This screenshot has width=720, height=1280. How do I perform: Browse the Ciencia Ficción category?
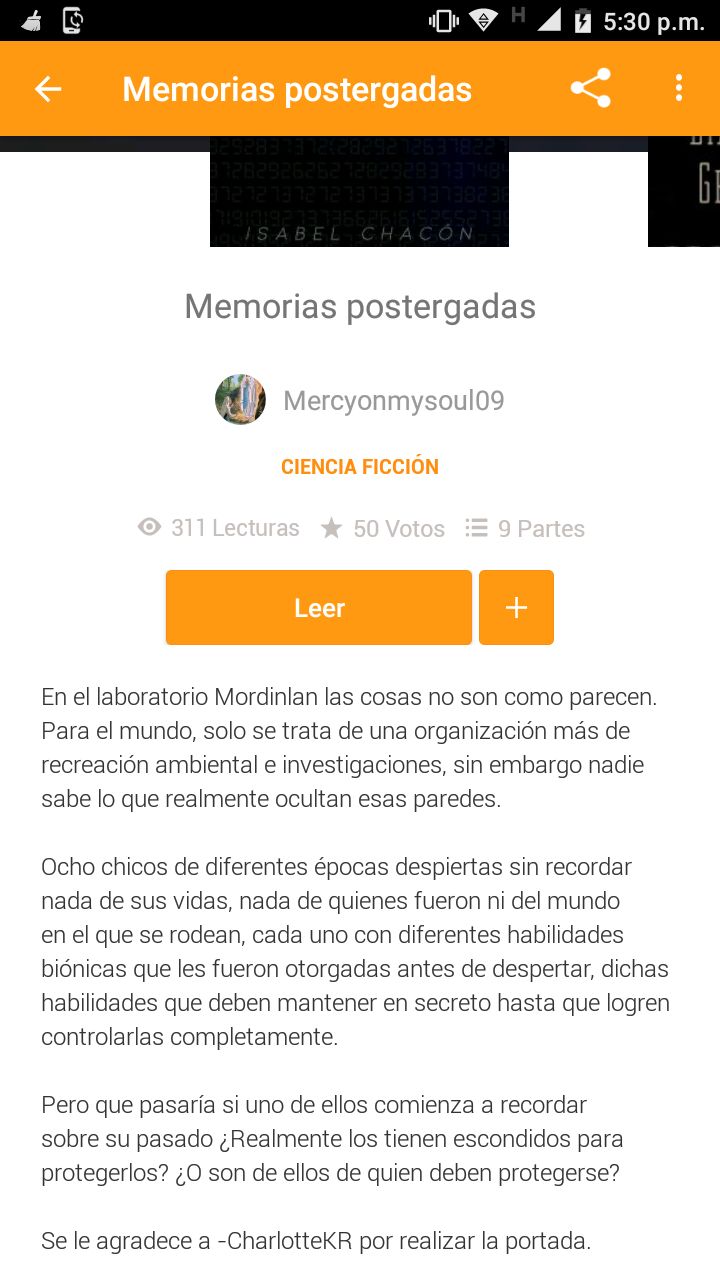(359, 467)
